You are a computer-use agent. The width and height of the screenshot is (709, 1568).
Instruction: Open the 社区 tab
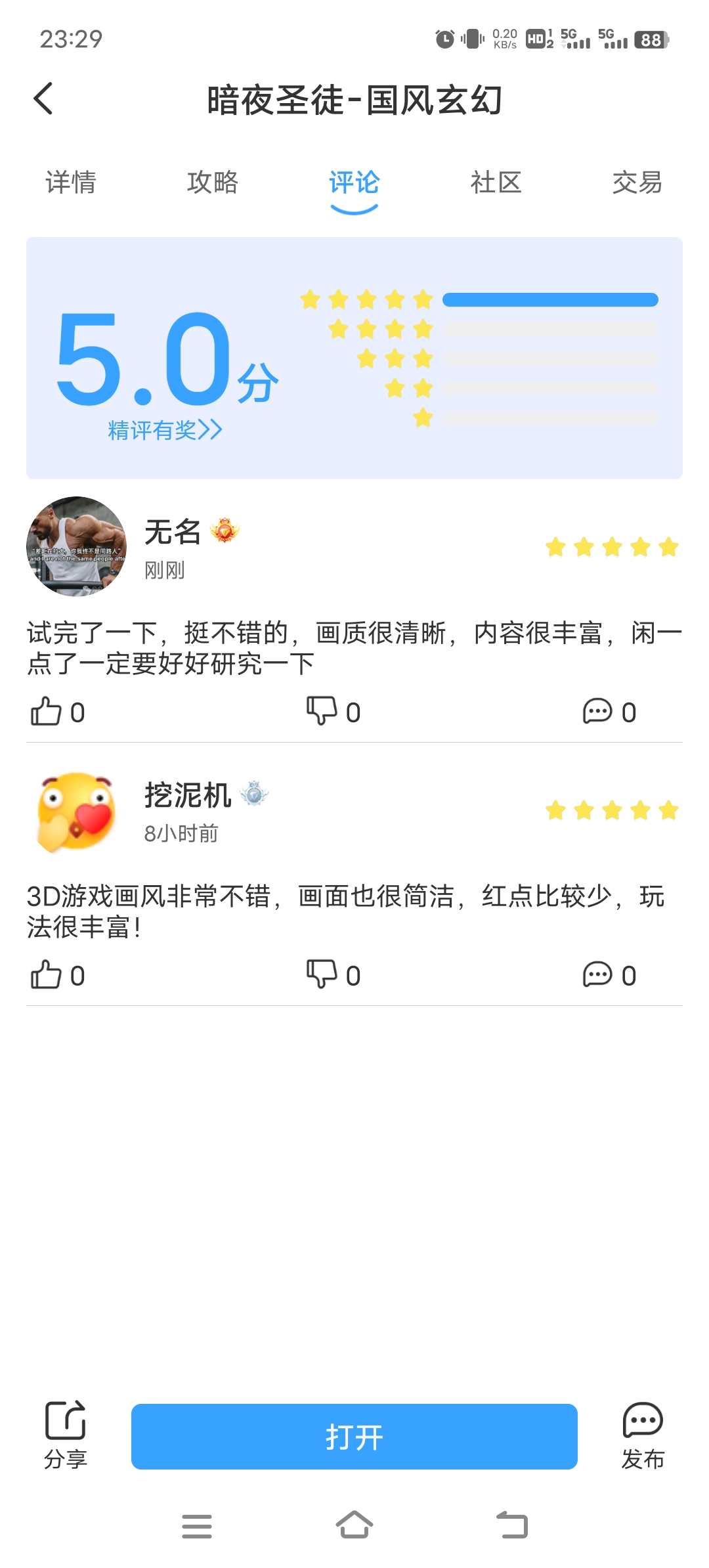click(x=496, y=183)
